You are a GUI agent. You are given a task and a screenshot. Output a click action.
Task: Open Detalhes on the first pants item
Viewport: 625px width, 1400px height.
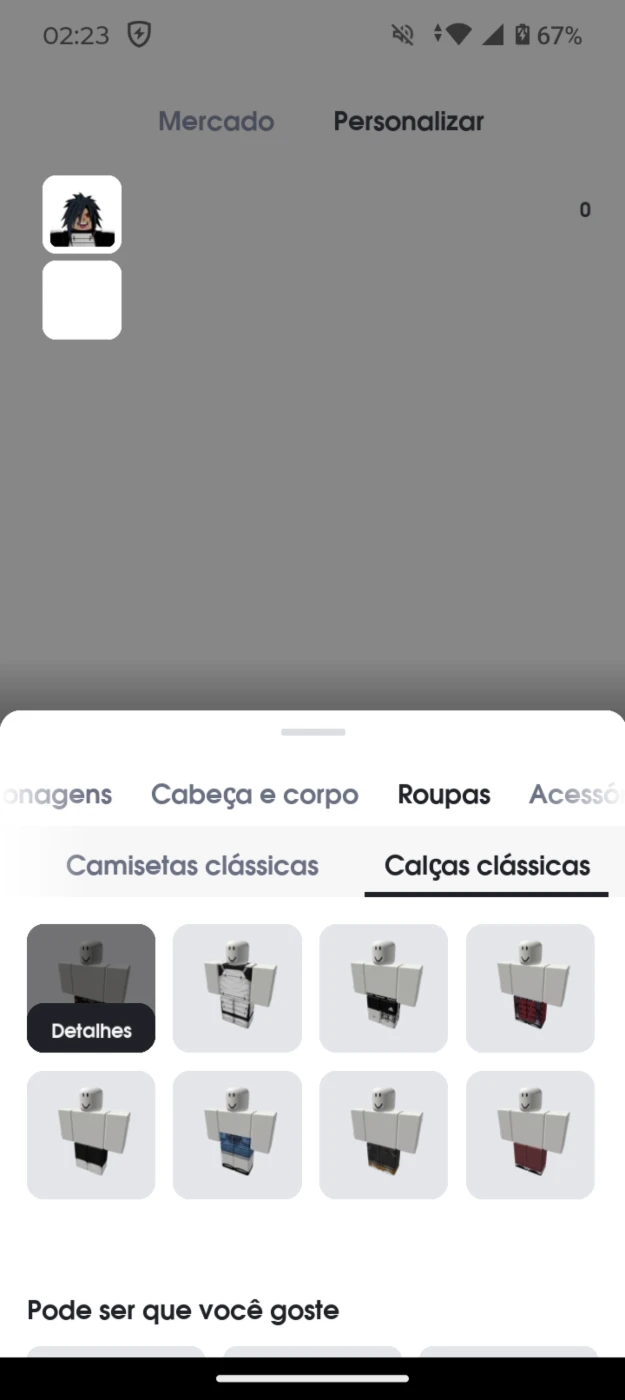point(91,1030)
